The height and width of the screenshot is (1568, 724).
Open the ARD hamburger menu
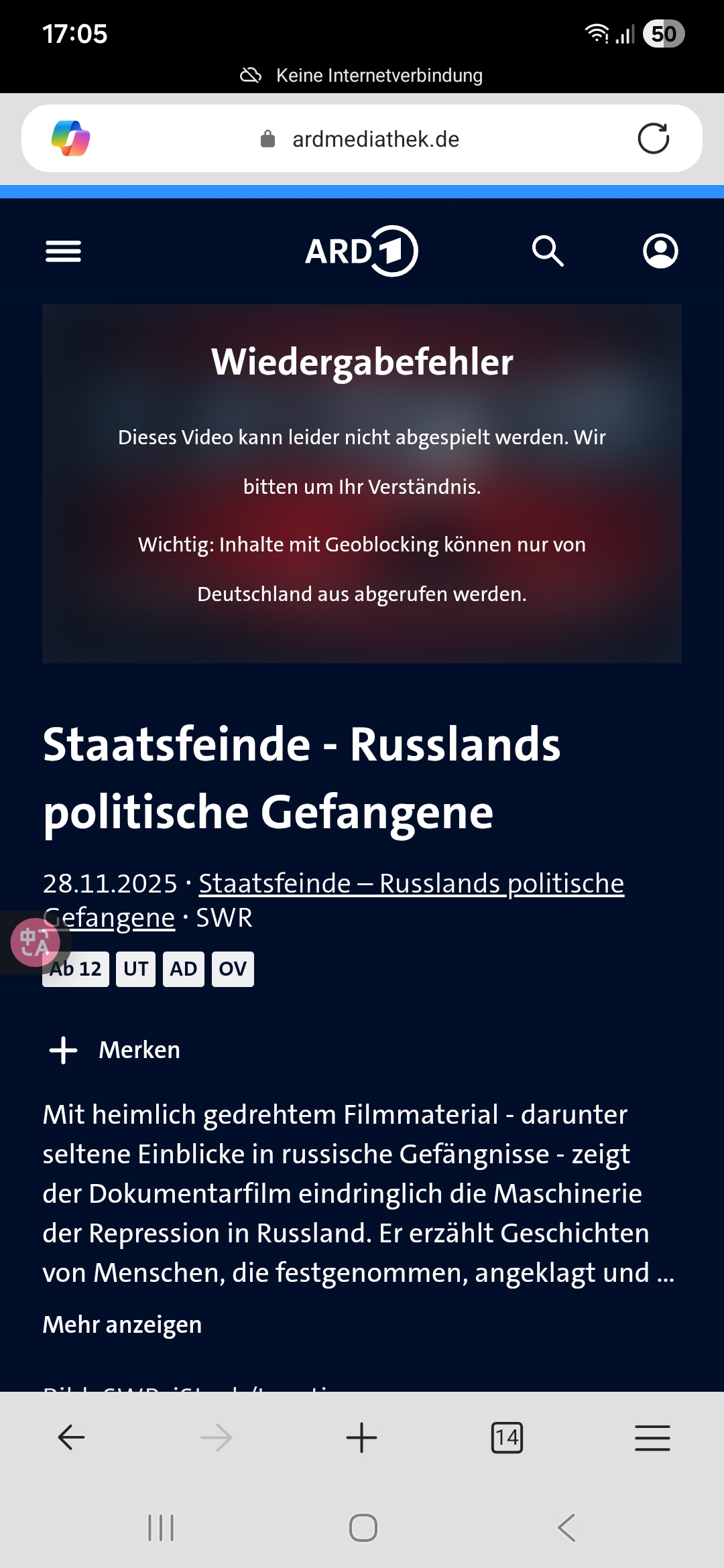click(63, 251)
